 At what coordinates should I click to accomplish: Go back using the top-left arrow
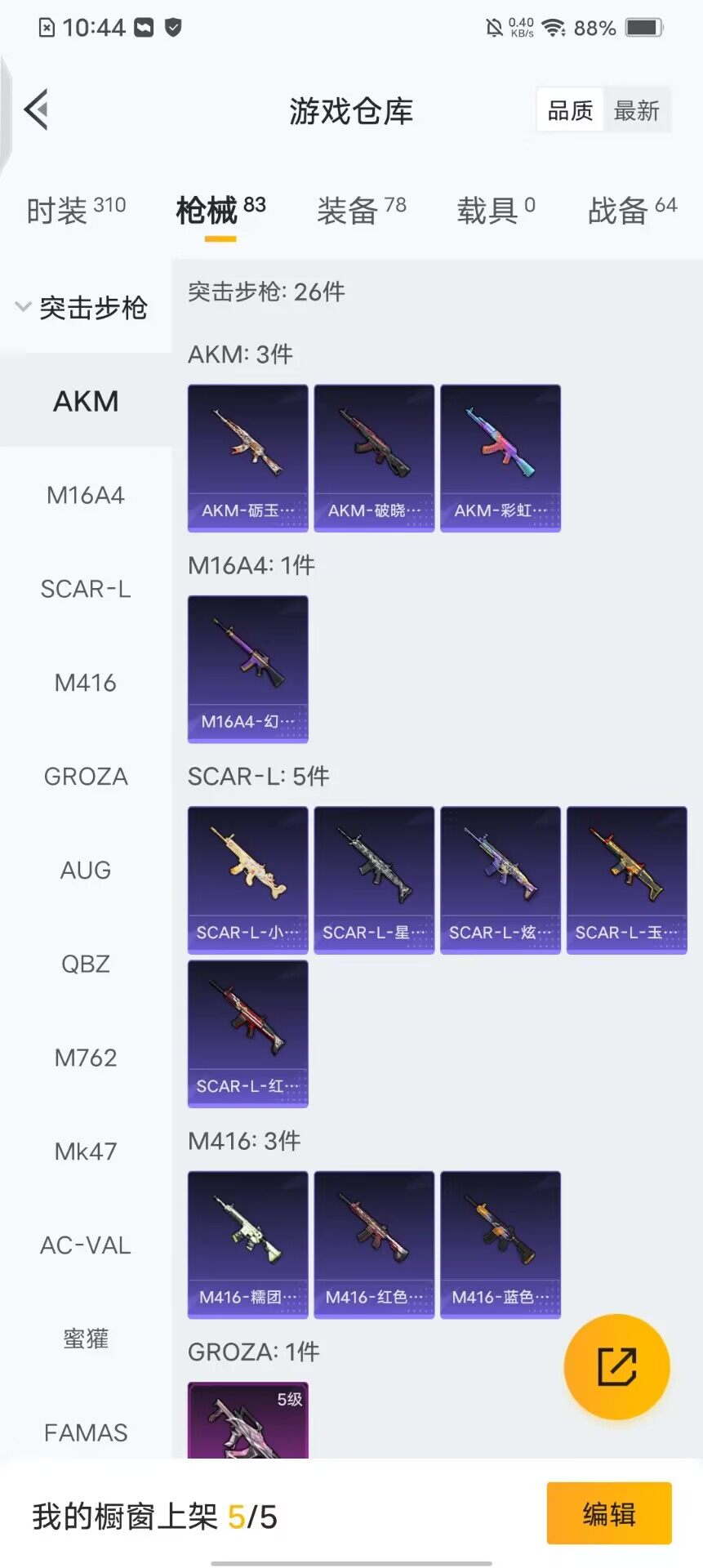37,109
